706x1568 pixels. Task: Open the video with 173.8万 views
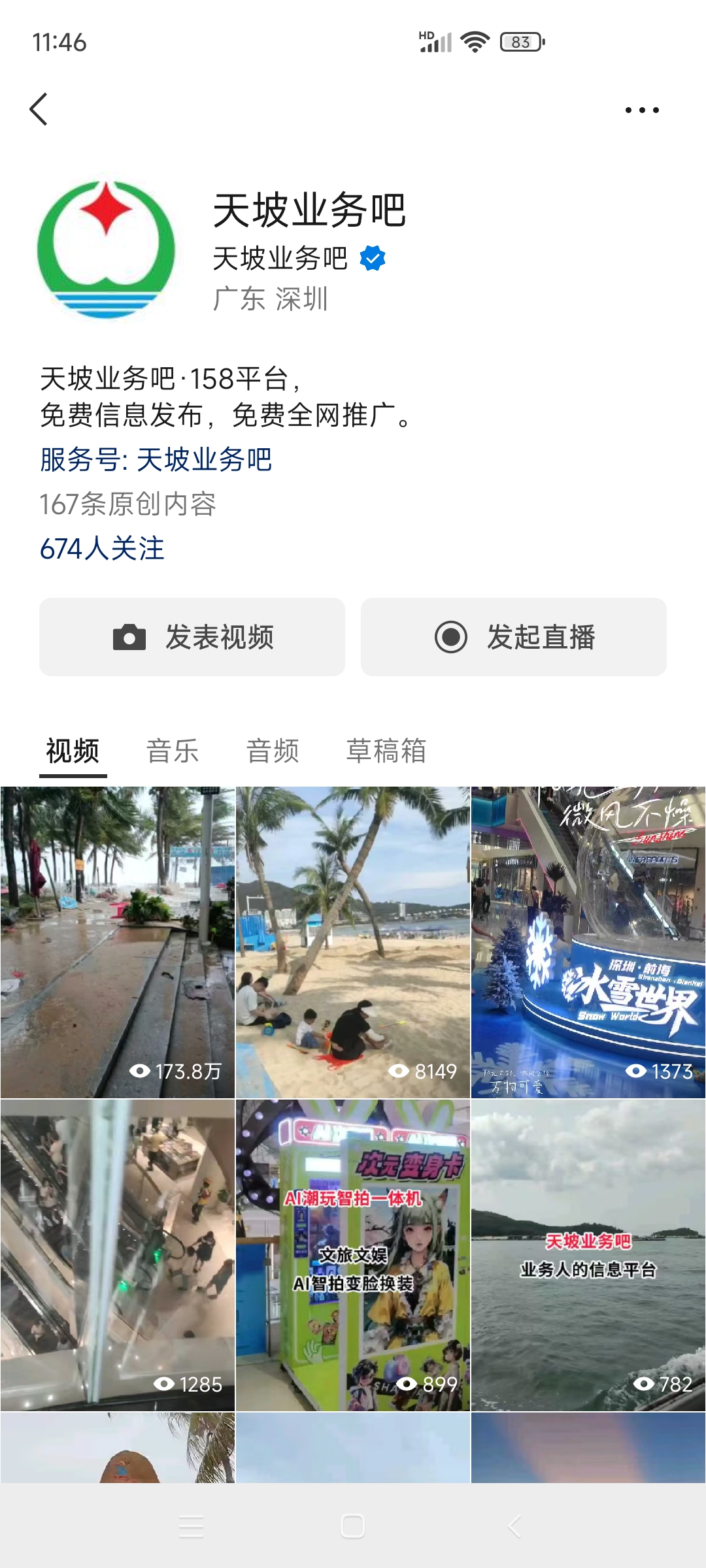coord(118,942)
